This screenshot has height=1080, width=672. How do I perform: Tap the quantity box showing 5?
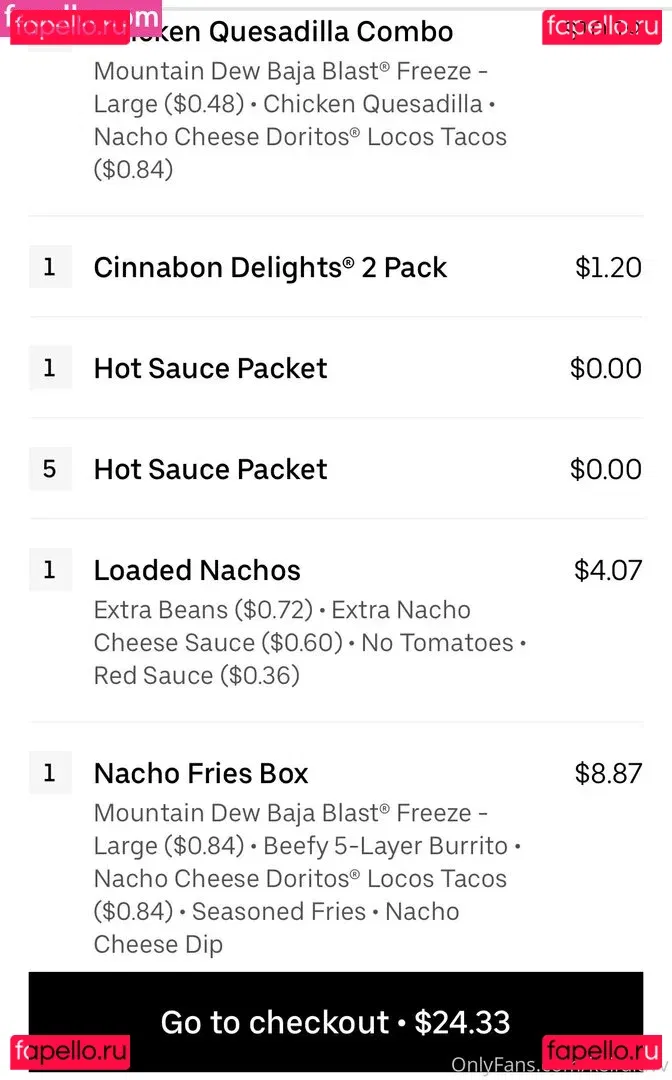[x=49, y=470]
